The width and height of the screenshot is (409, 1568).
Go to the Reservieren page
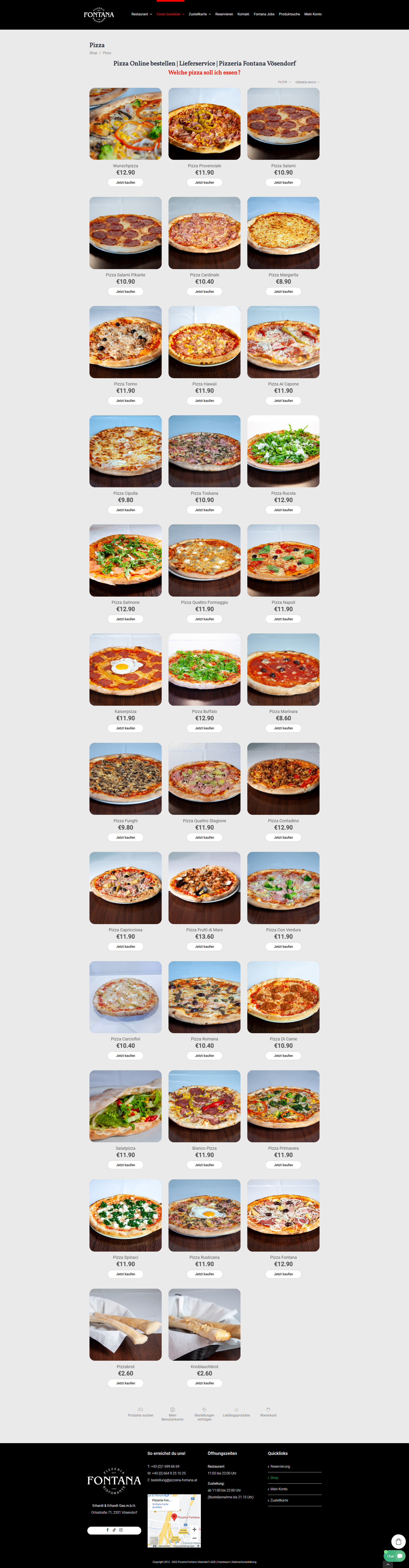click(x=224, y=14)
